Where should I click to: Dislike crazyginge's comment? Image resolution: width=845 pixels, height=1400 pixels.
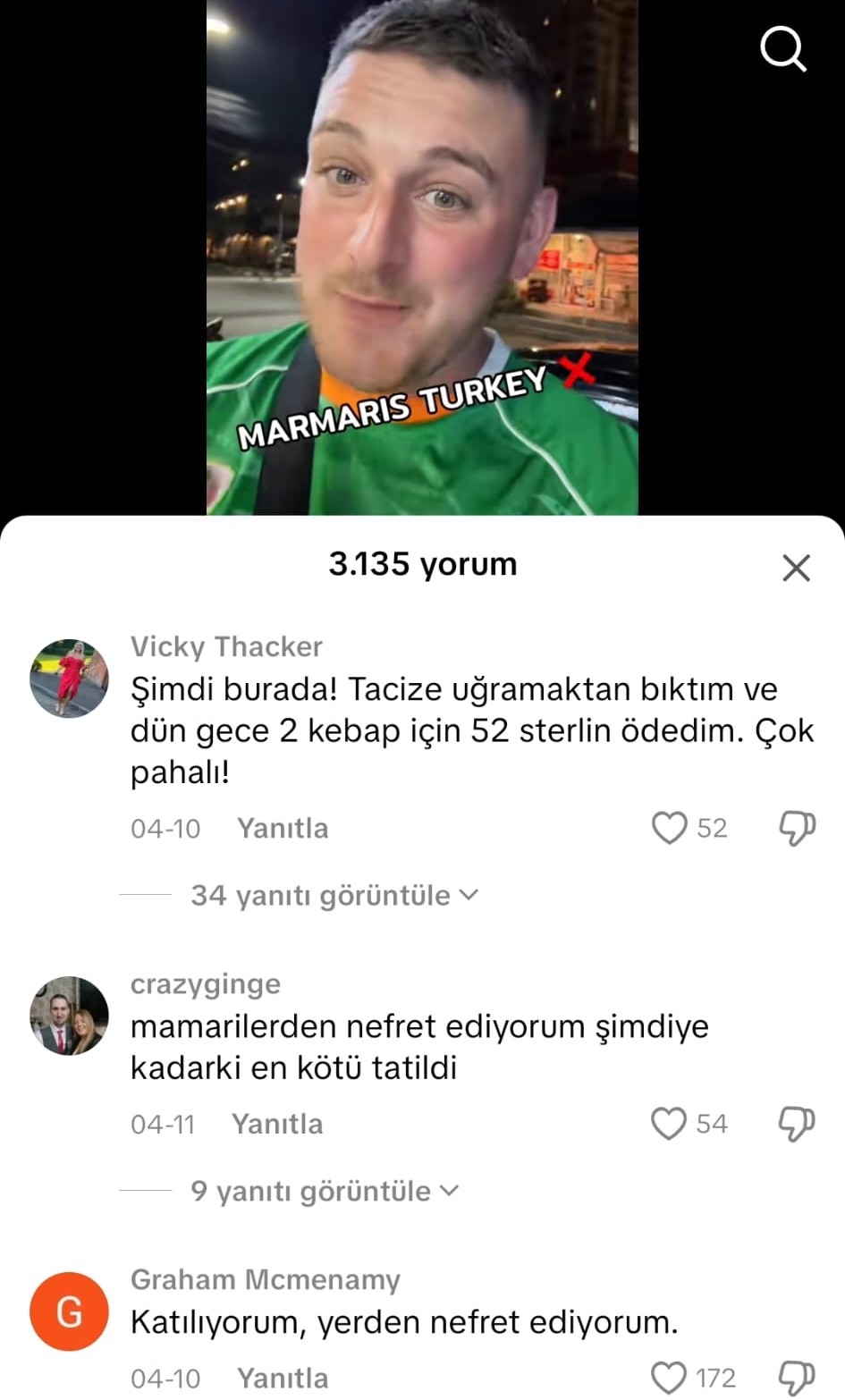click(796, 1124)
